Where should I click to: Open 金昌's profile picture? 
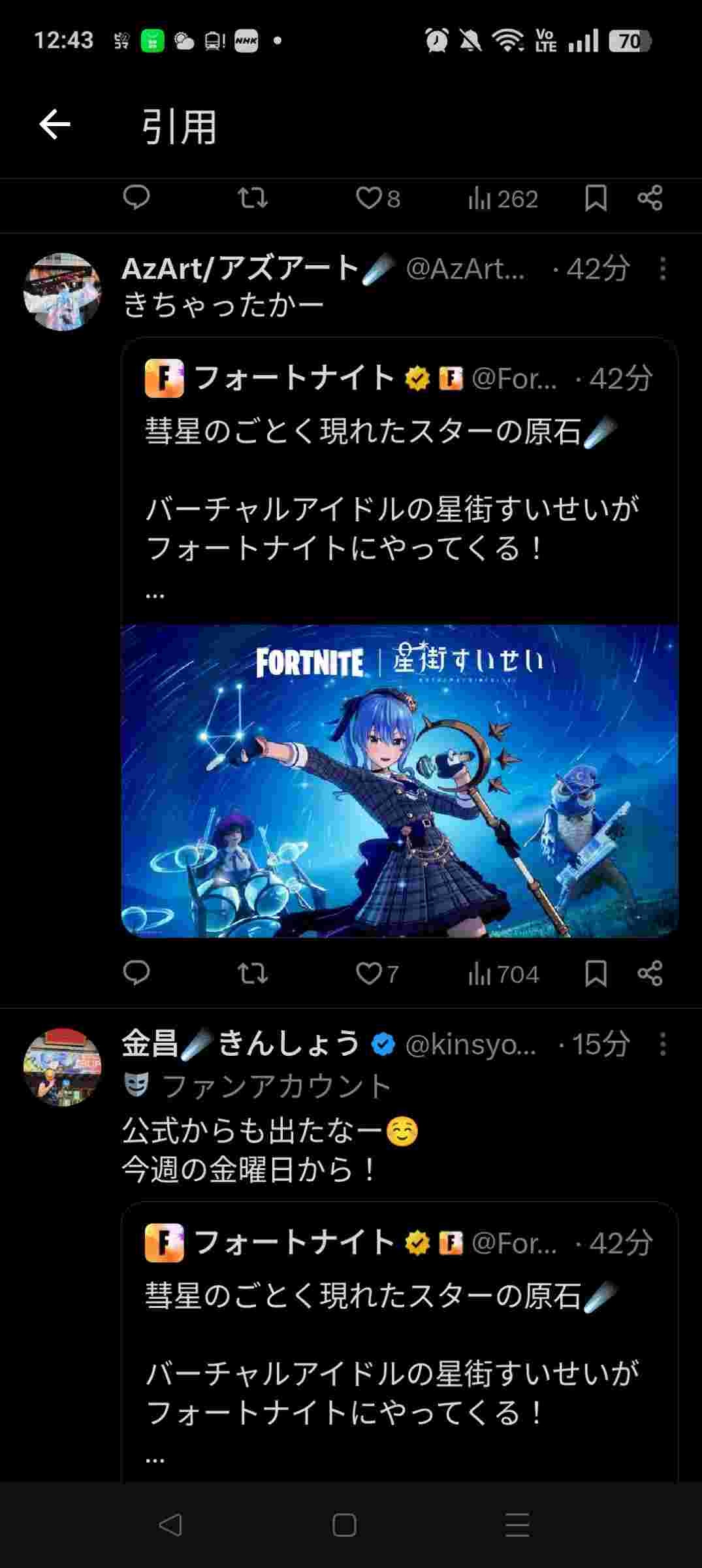pos(63,1068)
